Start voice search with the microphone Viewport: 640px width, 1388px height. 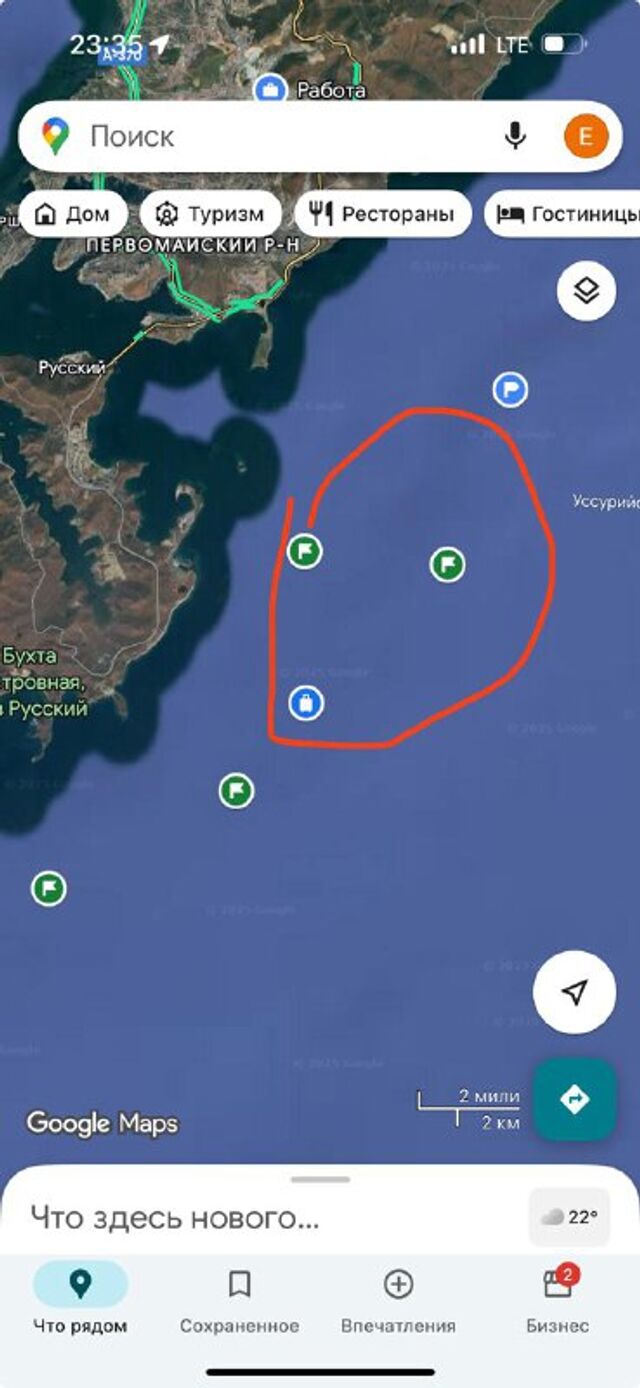click(515, 136)
